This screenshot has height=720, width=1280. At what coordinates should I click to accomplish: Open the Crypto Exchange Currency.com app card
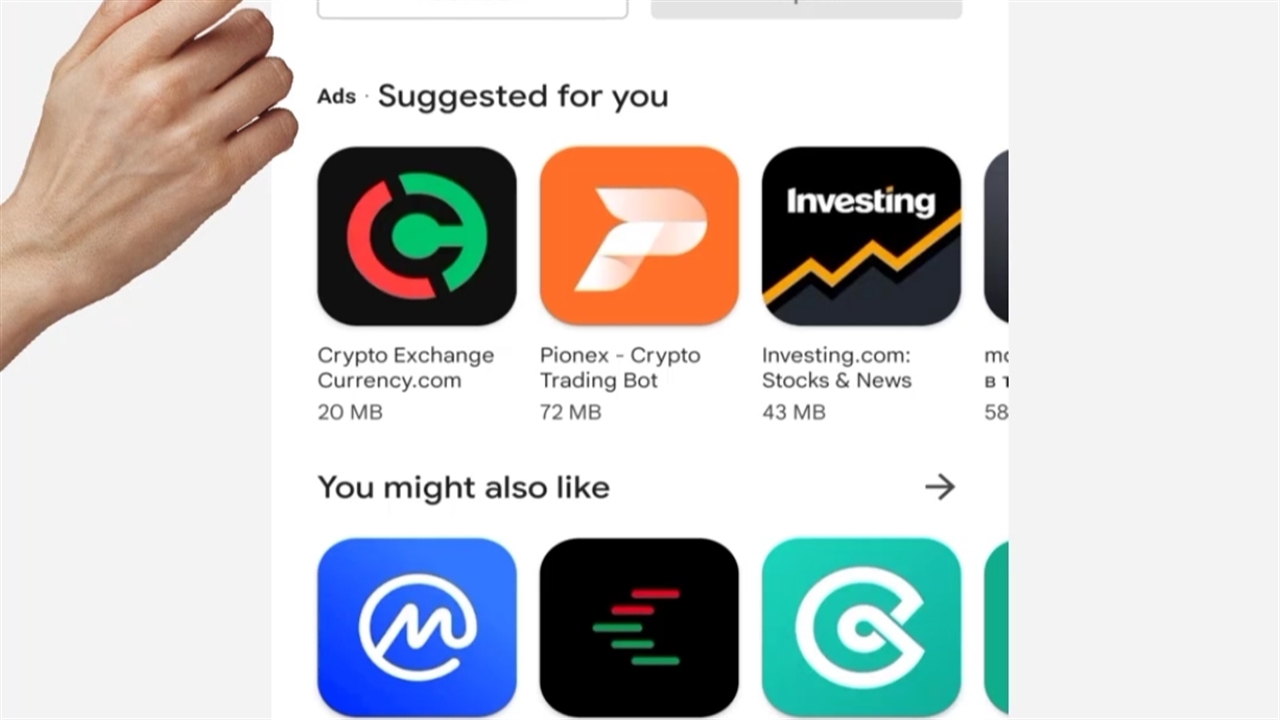(417, 236)
